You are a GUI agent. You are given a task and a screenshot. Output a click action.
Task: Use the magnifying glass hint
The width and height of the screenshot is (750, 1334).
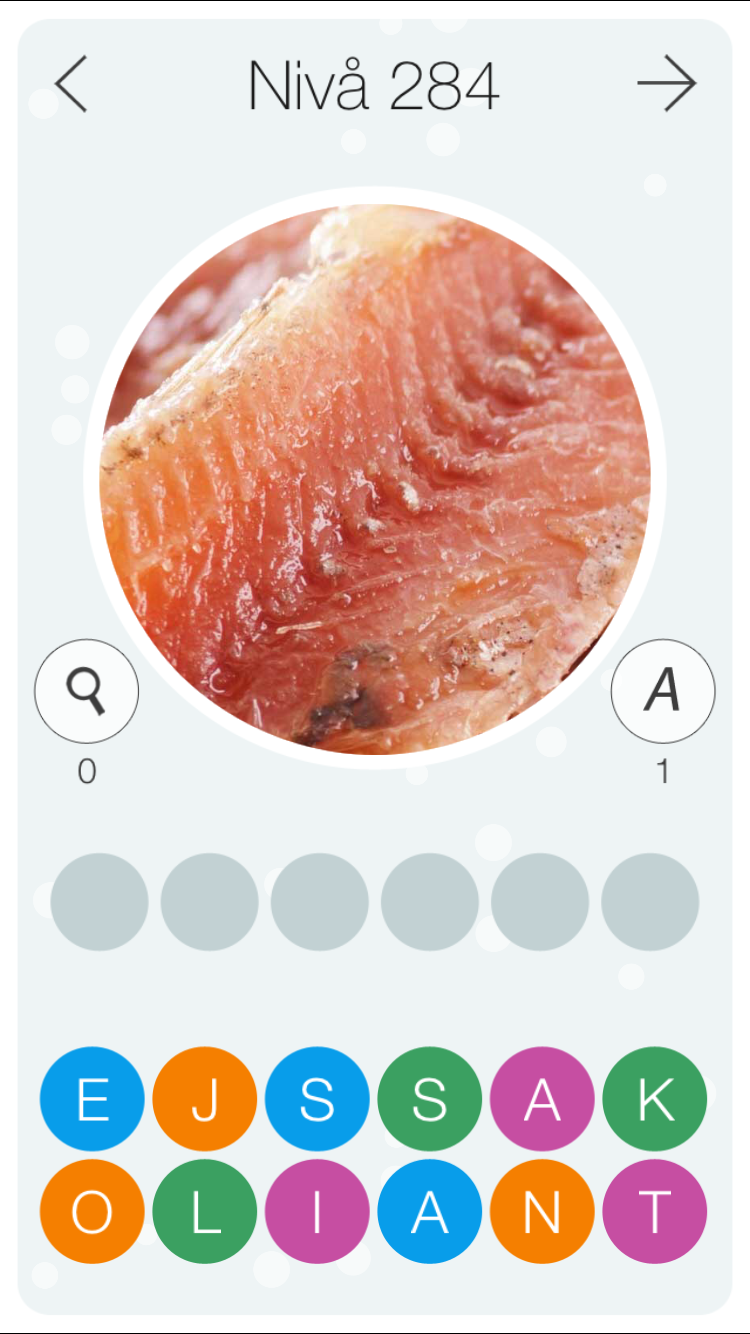pyautogui.click(x=87, y=691)
